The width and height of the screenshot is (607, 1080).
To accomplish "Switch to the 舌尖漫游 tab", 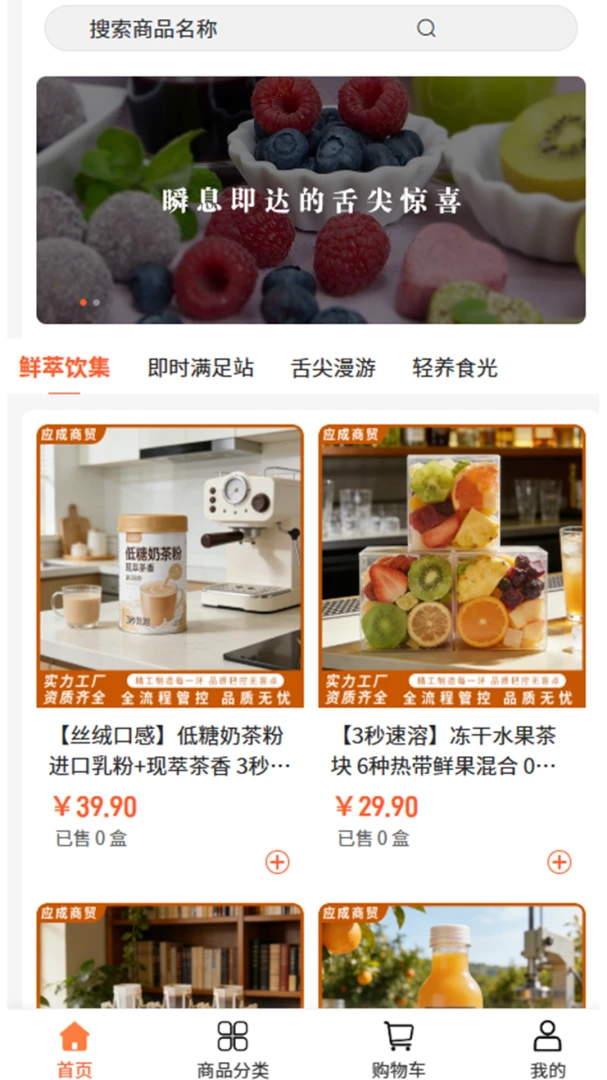I will coord(333,368).
